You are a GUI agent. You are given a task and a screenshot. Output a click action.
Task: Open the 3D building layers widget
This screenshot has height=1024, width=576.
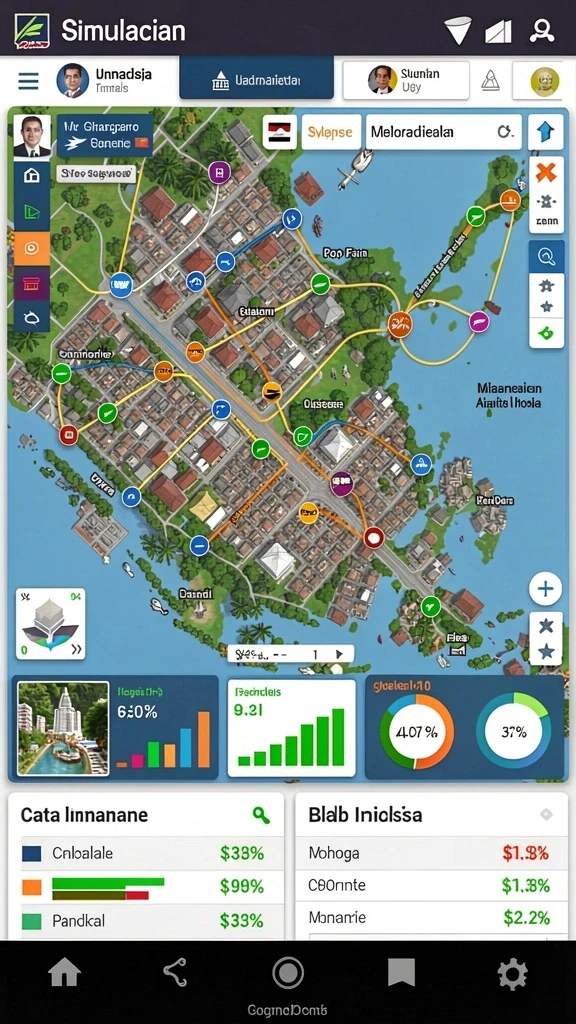tap(50, 624)
